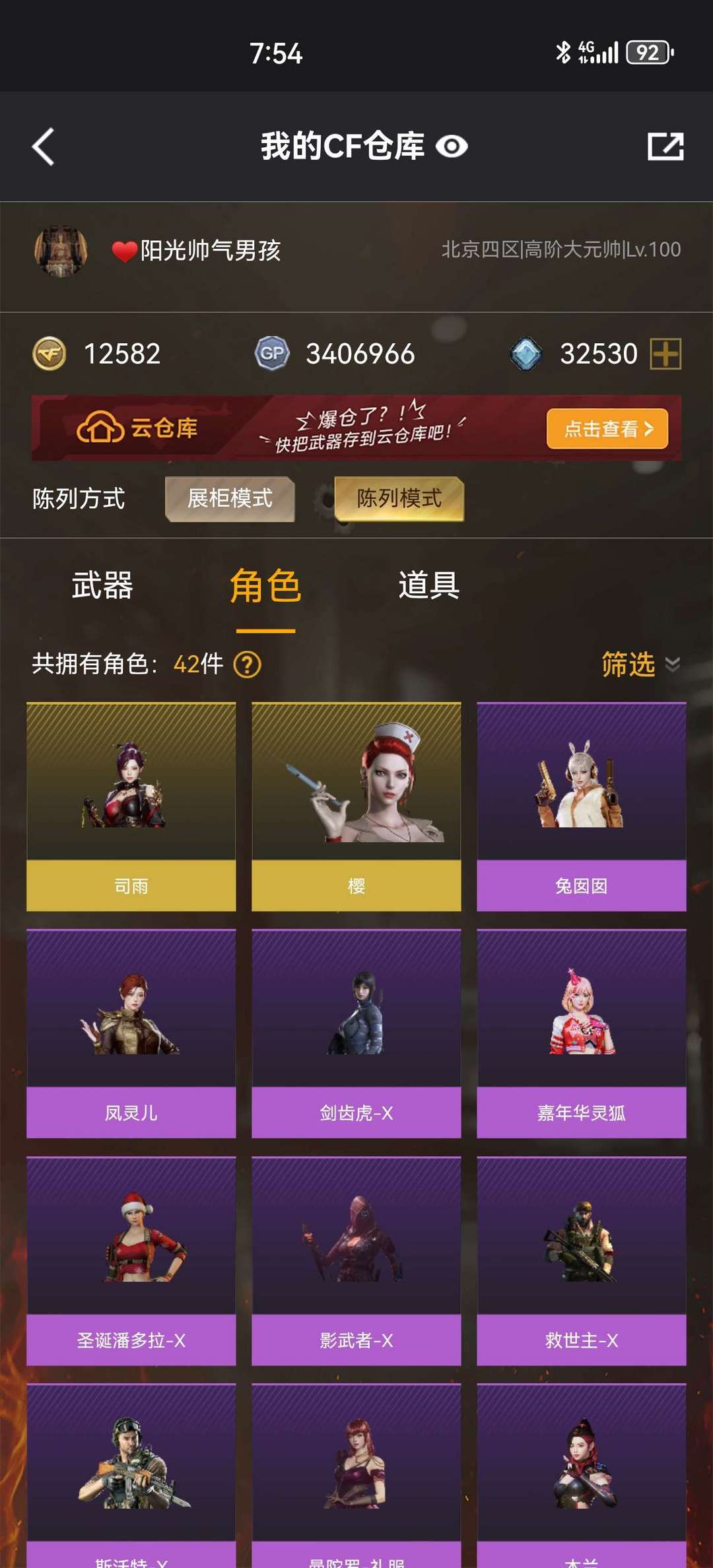Screen dimensions: 713x1568
Task: Select 陈列模式 display mode
Action: pyautogui.click(x=399, y=498)
